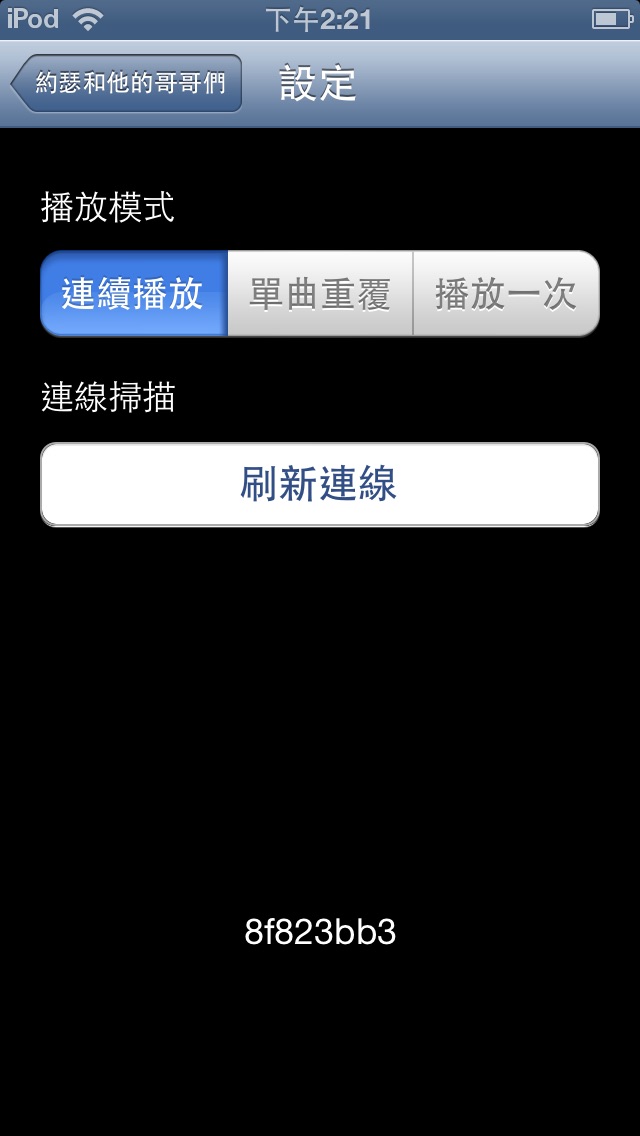Choose 播放一次 playback mode
The height and width of the screenshot is (1136, 640).
[507, 293]
